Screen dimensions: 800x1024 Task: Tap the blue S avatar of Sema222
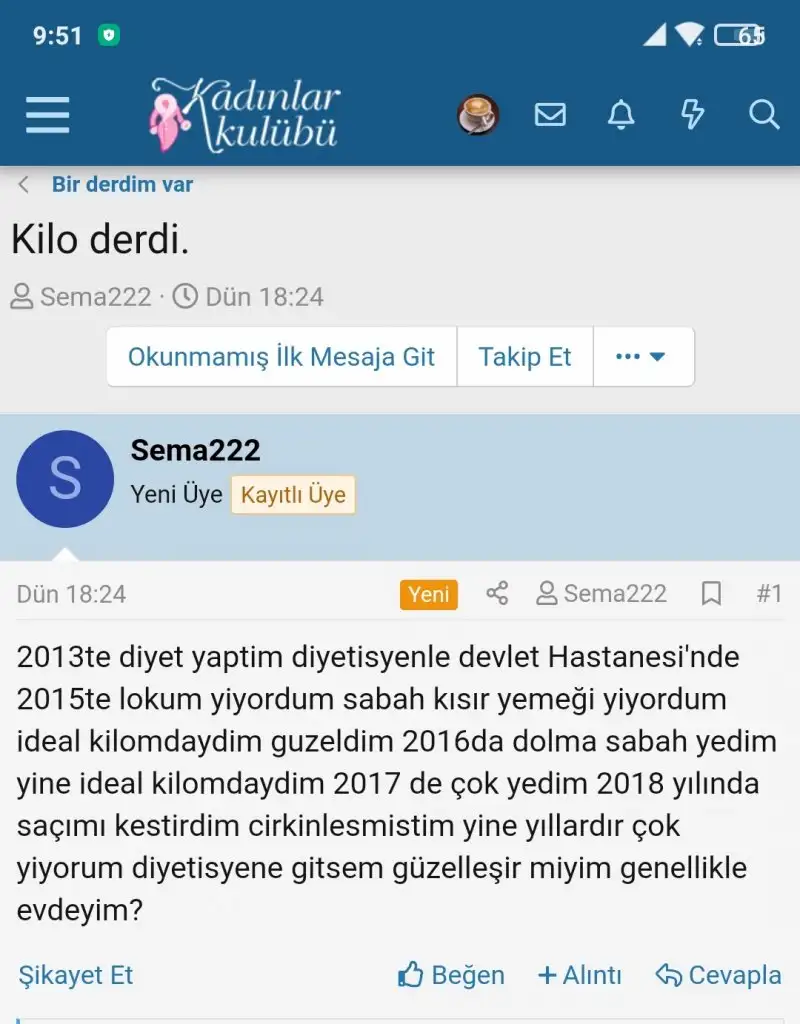coord(65,479)
